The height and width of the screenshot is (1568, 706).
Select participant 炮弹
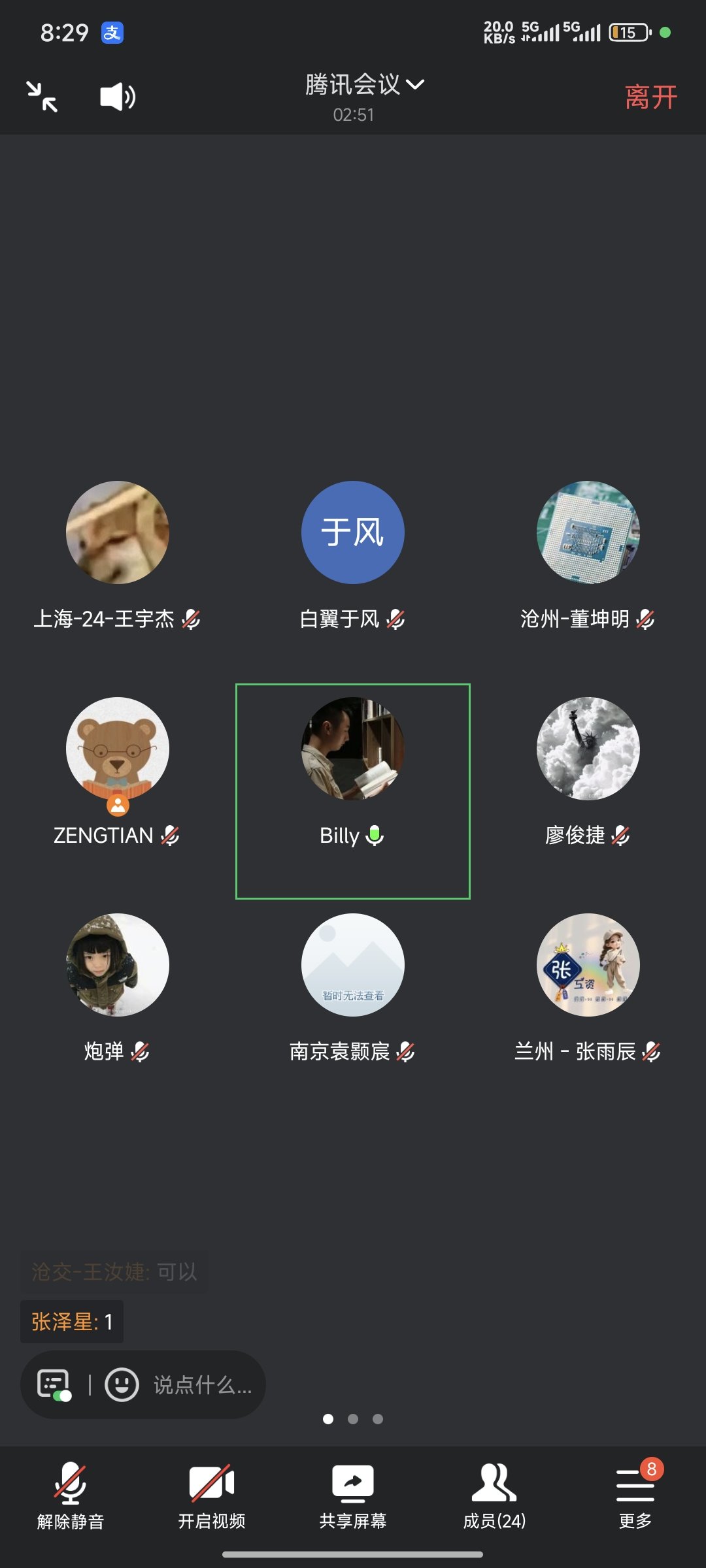(118, 965)
